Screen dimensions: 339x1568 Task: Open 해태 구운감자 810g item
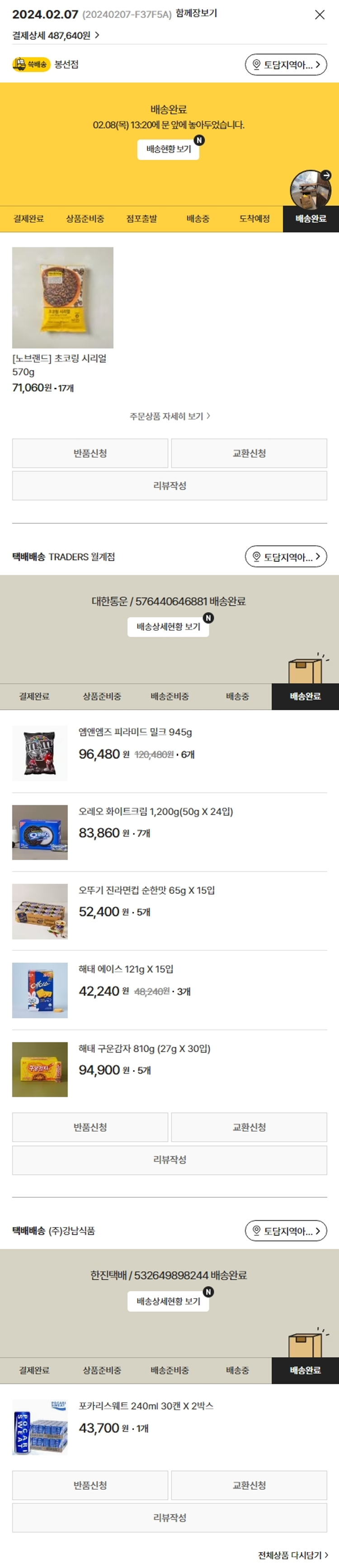tap(144, 1049)
